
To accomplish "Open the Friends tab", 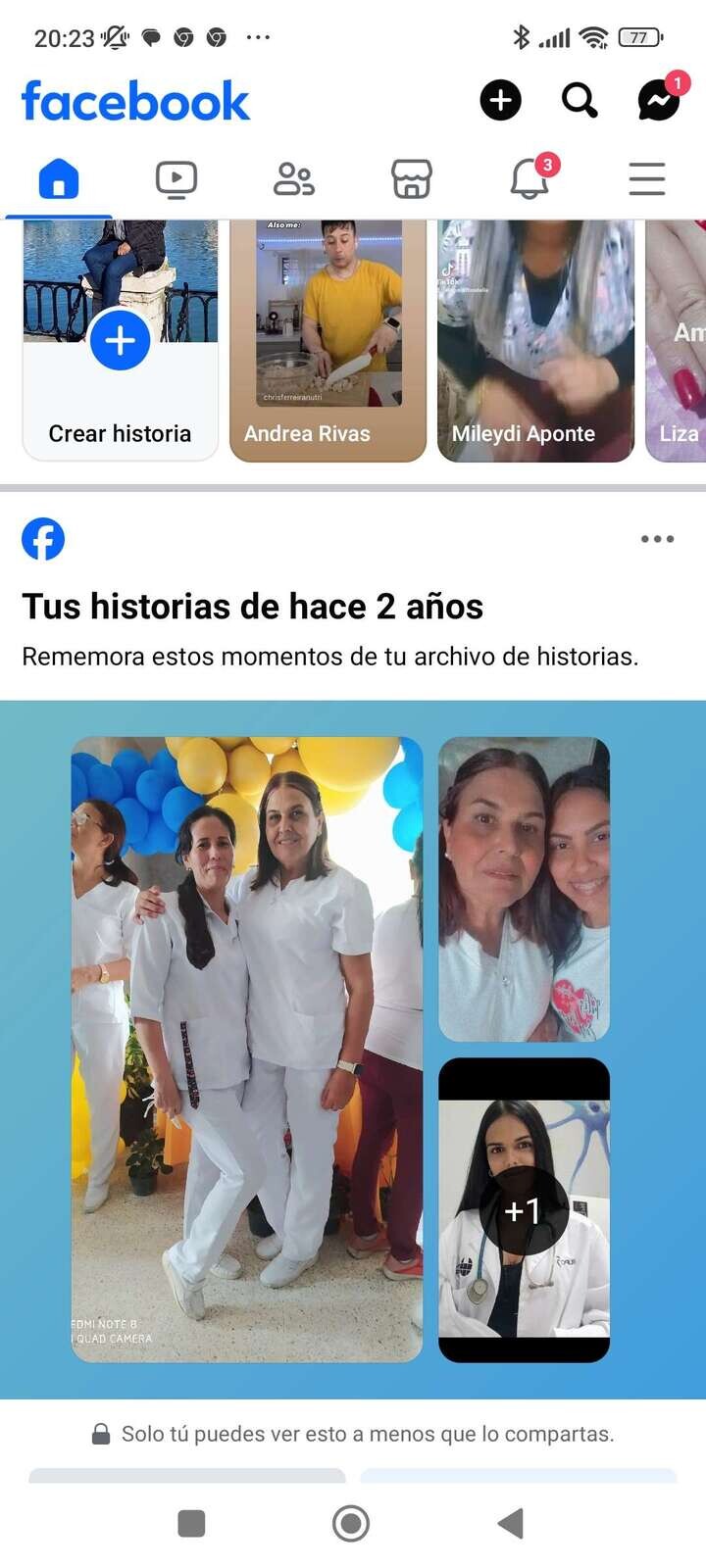I will click(x=293, y=179).
